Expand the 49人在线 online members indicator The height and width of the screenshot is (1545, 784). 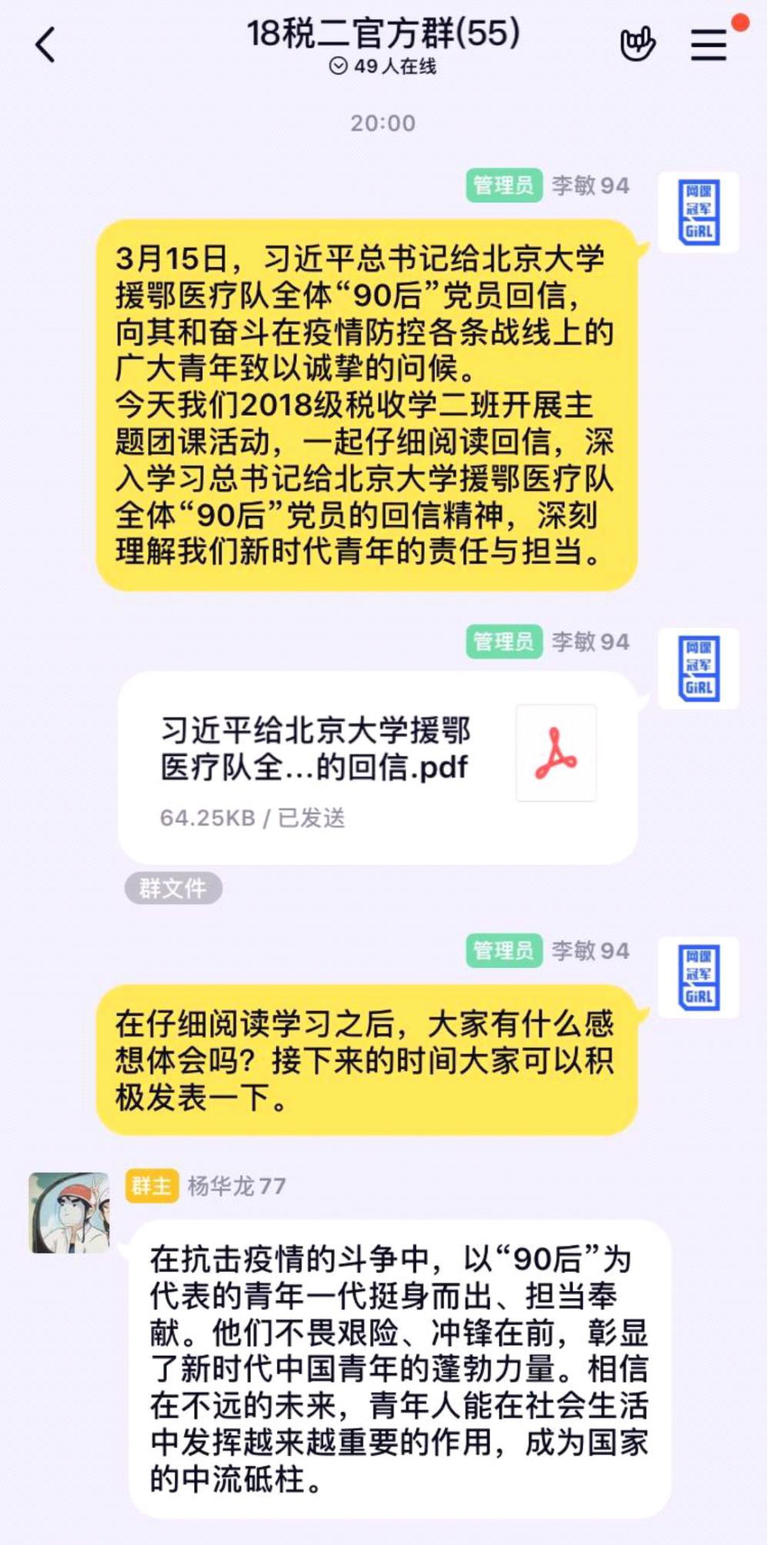[382, 66]
